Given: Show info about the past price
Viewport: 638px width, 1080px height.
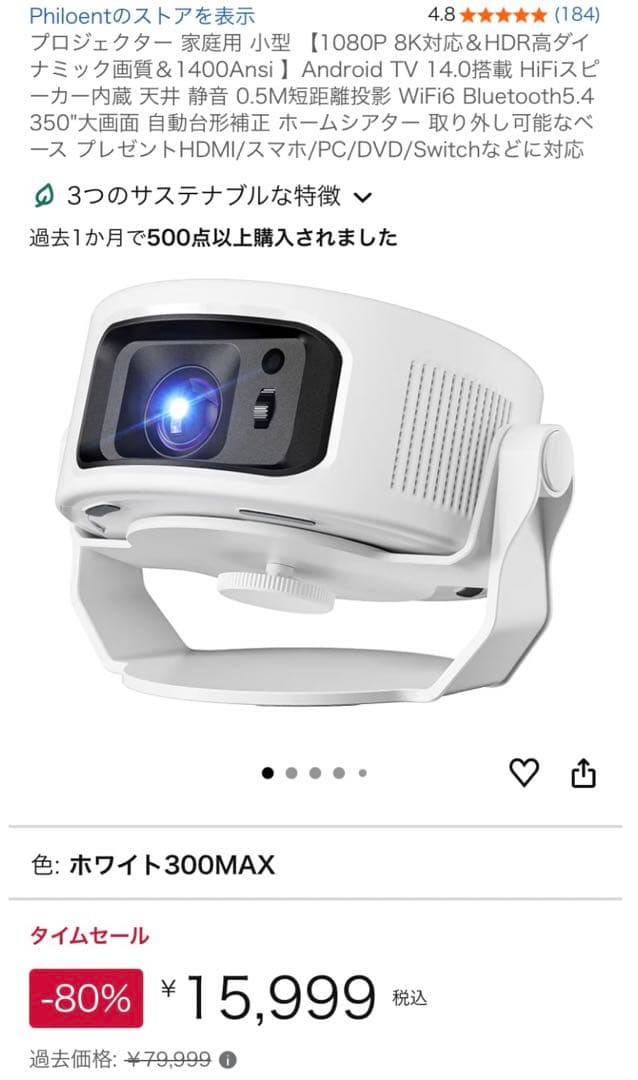Looking at the screenshot, I should 228,1059.
